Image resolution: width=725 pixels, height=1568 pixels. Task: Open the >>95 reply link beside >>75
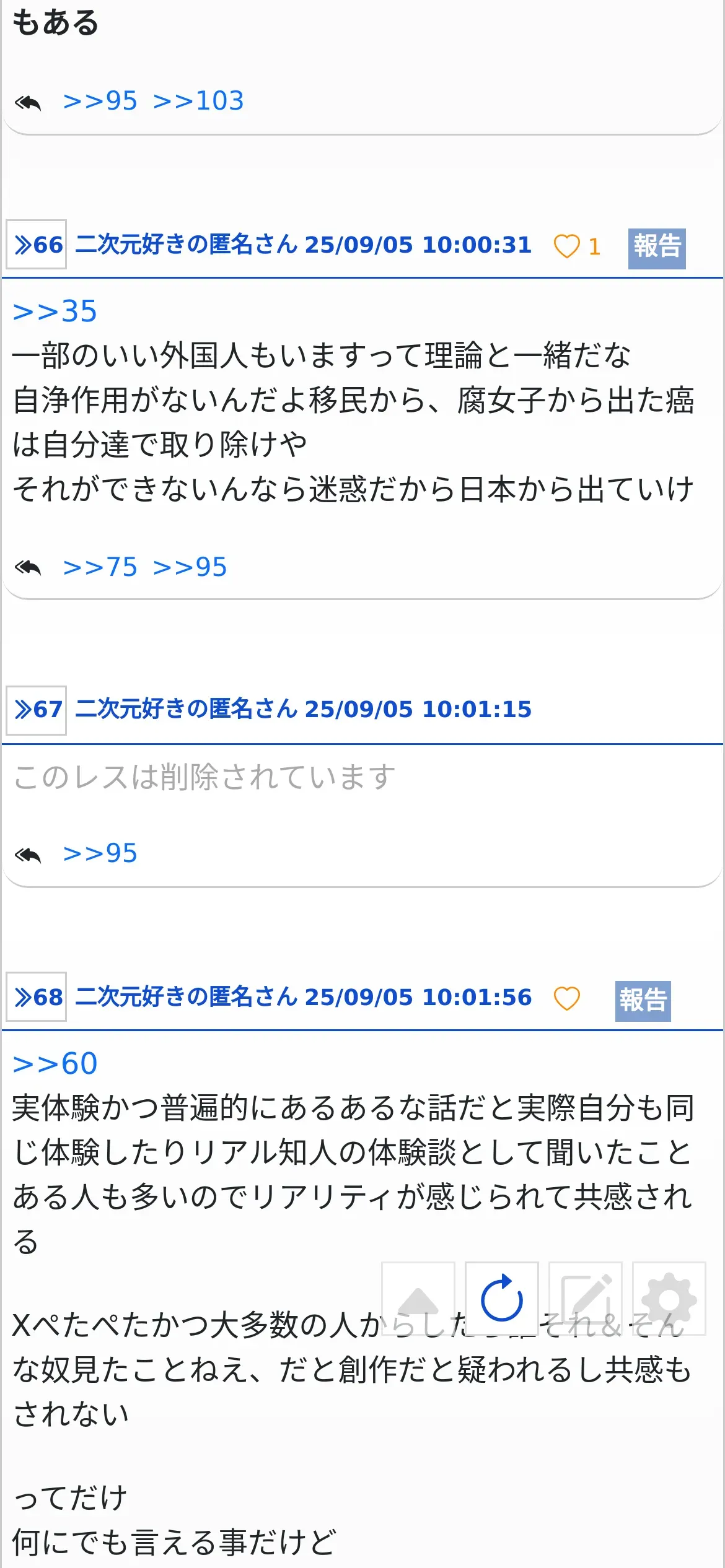(190, 567)
